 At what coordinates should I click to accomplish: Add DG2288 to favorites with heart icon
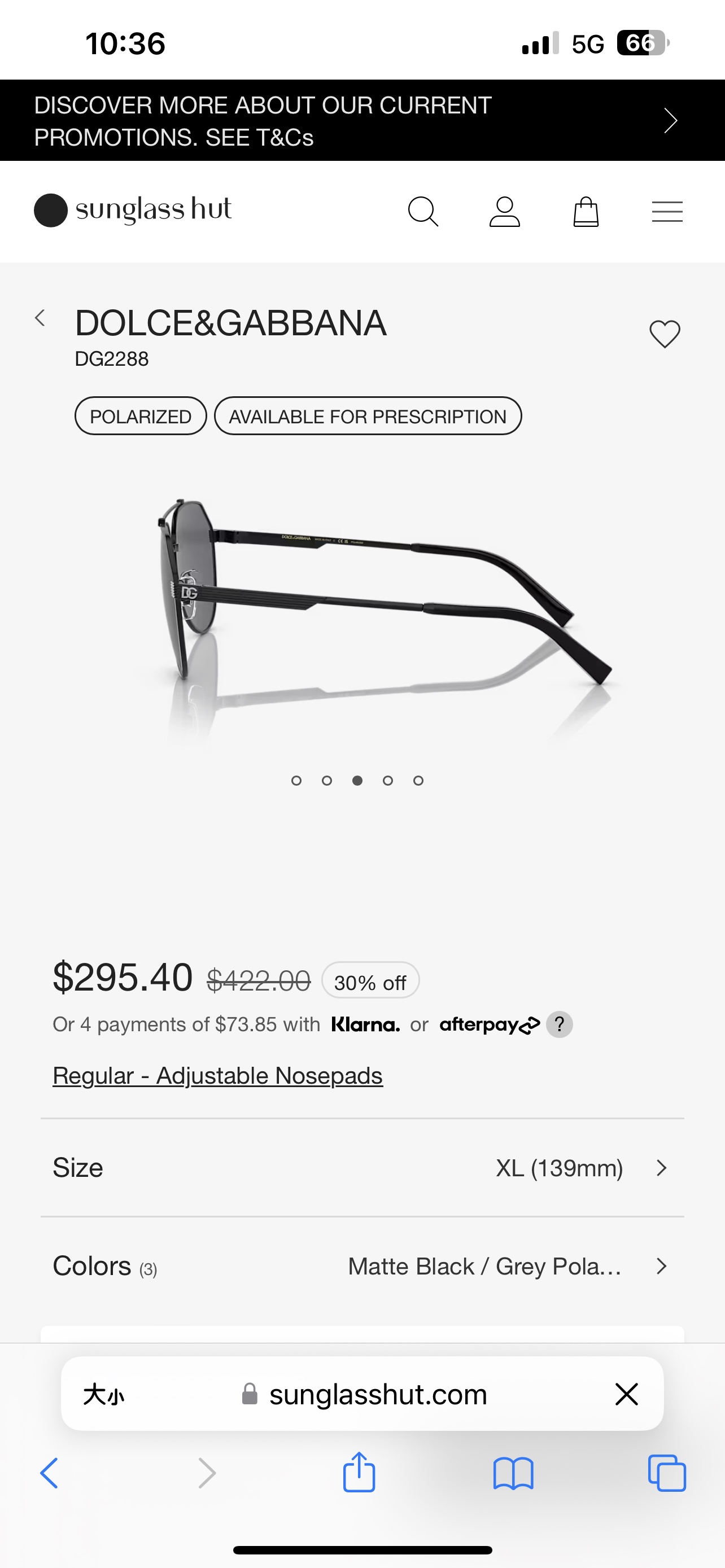pos(665,334)
